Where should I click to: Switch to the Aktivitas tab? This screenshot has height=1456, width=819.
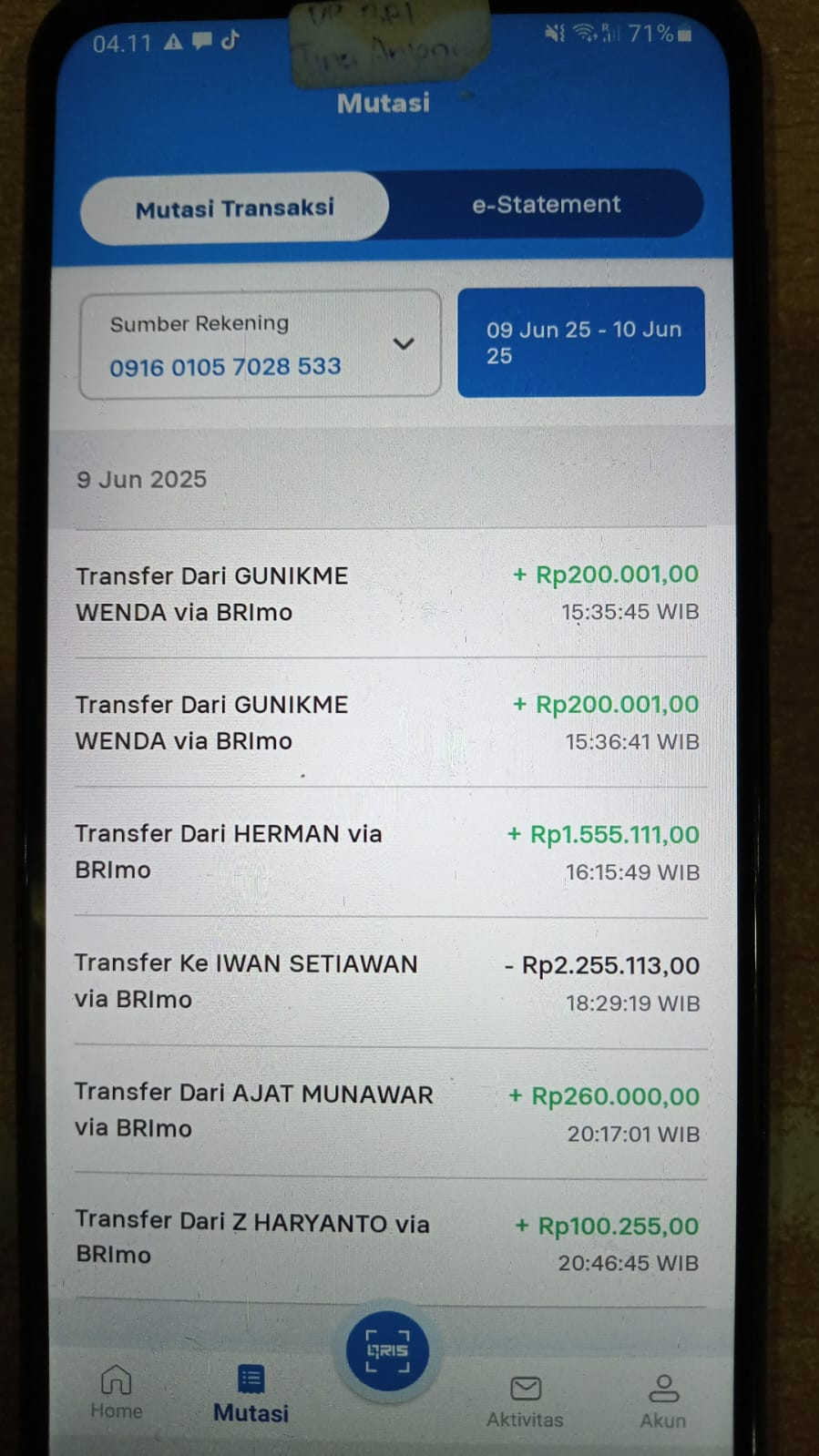click(x=525, y=1401)
